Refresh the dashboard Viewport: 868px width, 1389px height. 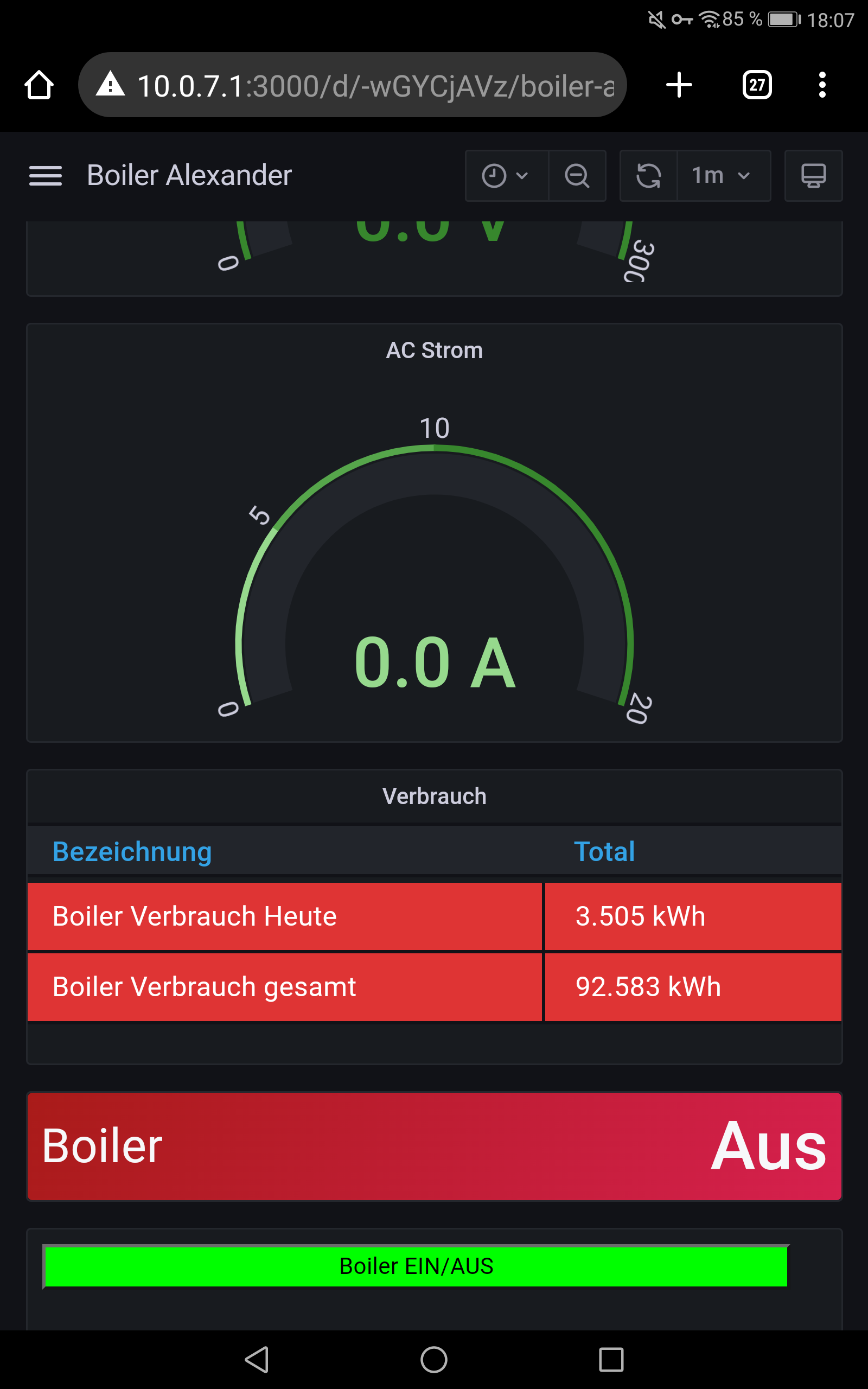click(649, 176)
